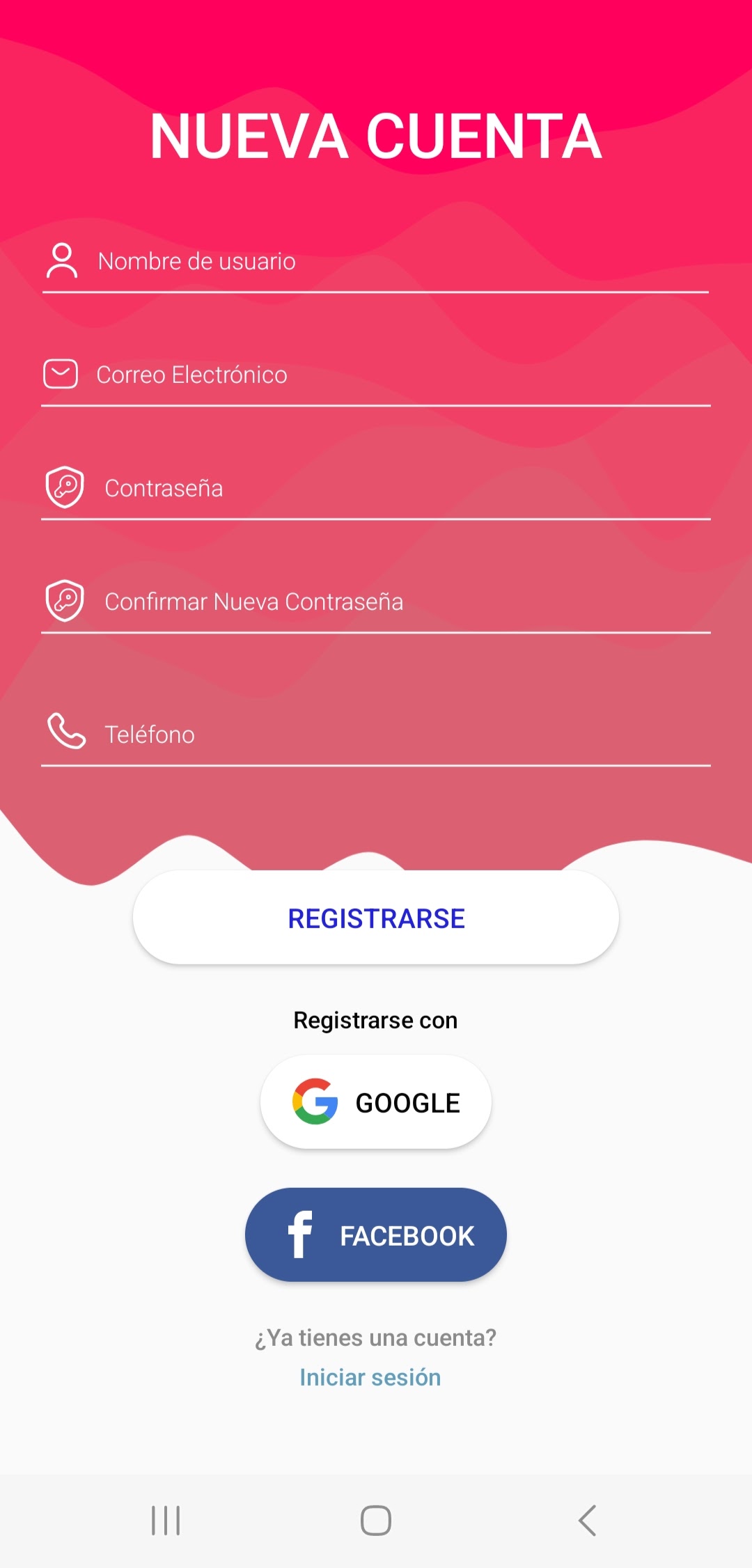The image size is (752, 1568).
Task: Click the user icon beside Nombre de usuario
Action: 63,261
